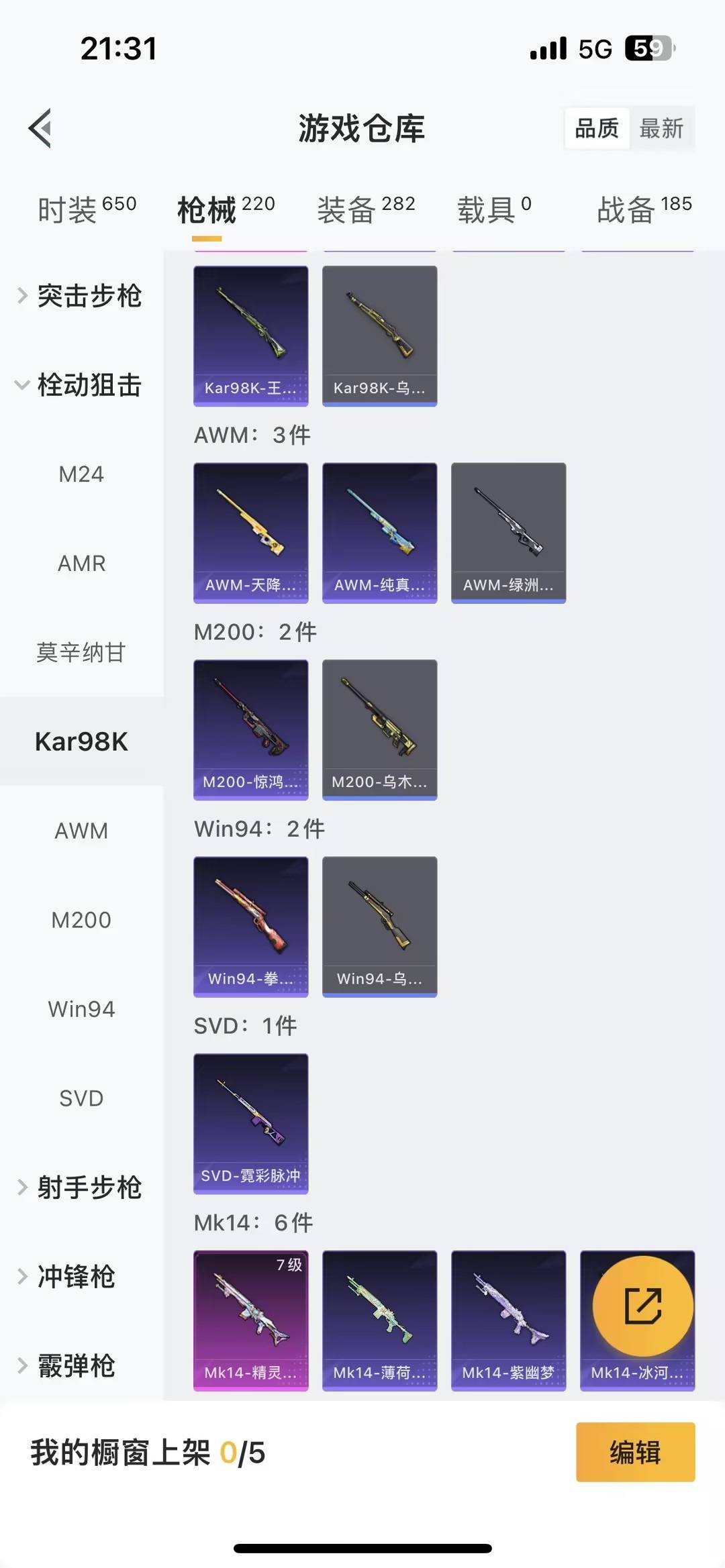
Task: Open the Mk14-紫幽梦 skin tile
Action: click(x=508, y=1320)
